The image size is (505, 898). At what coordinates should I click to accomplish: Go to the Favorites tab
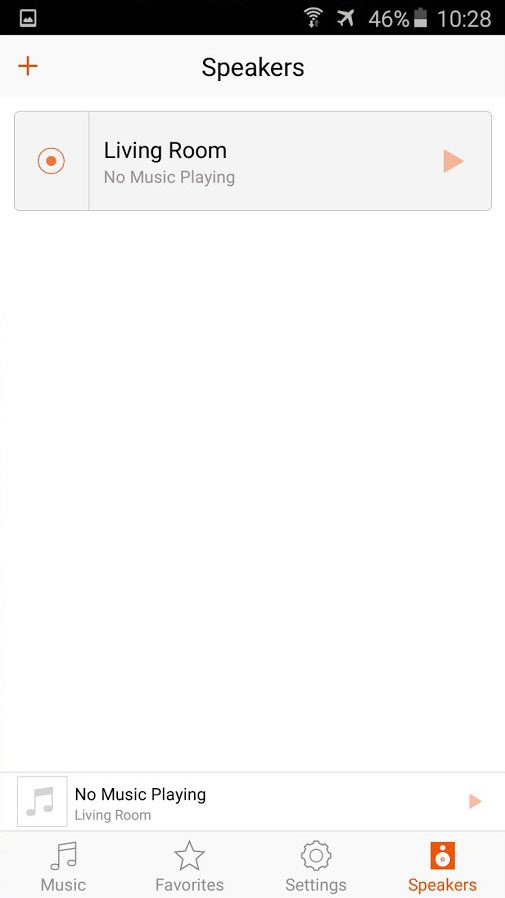[x=190, y=867]
